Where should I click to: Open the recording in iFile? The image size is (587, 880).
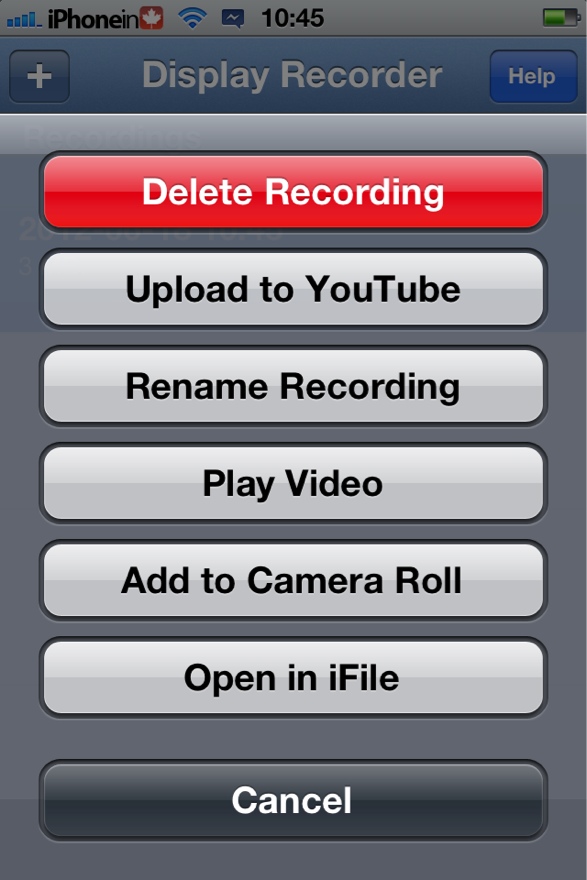293,677
